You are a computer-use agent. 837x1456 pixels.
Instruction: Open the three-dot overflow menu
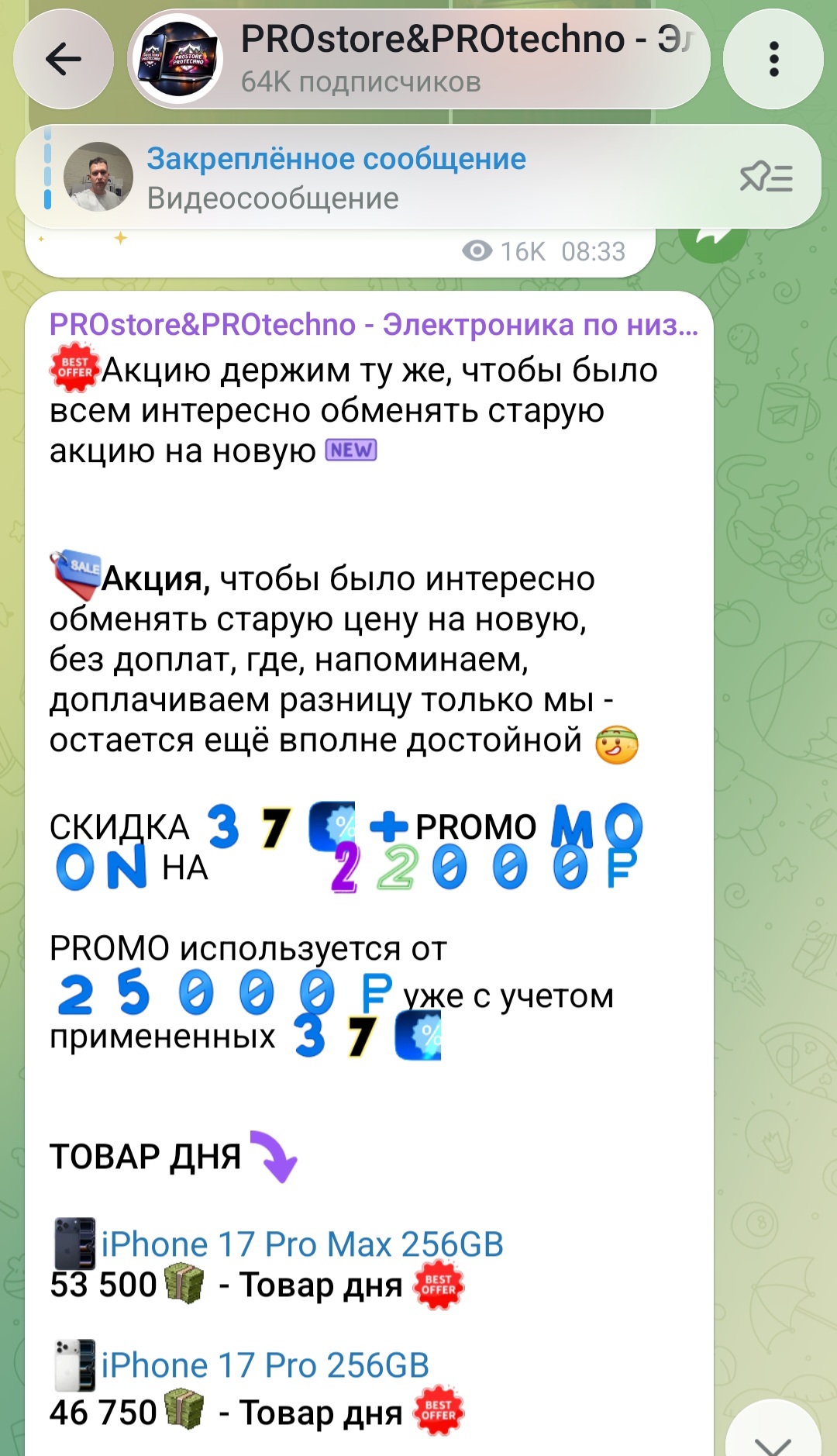(x=773, y=59)
